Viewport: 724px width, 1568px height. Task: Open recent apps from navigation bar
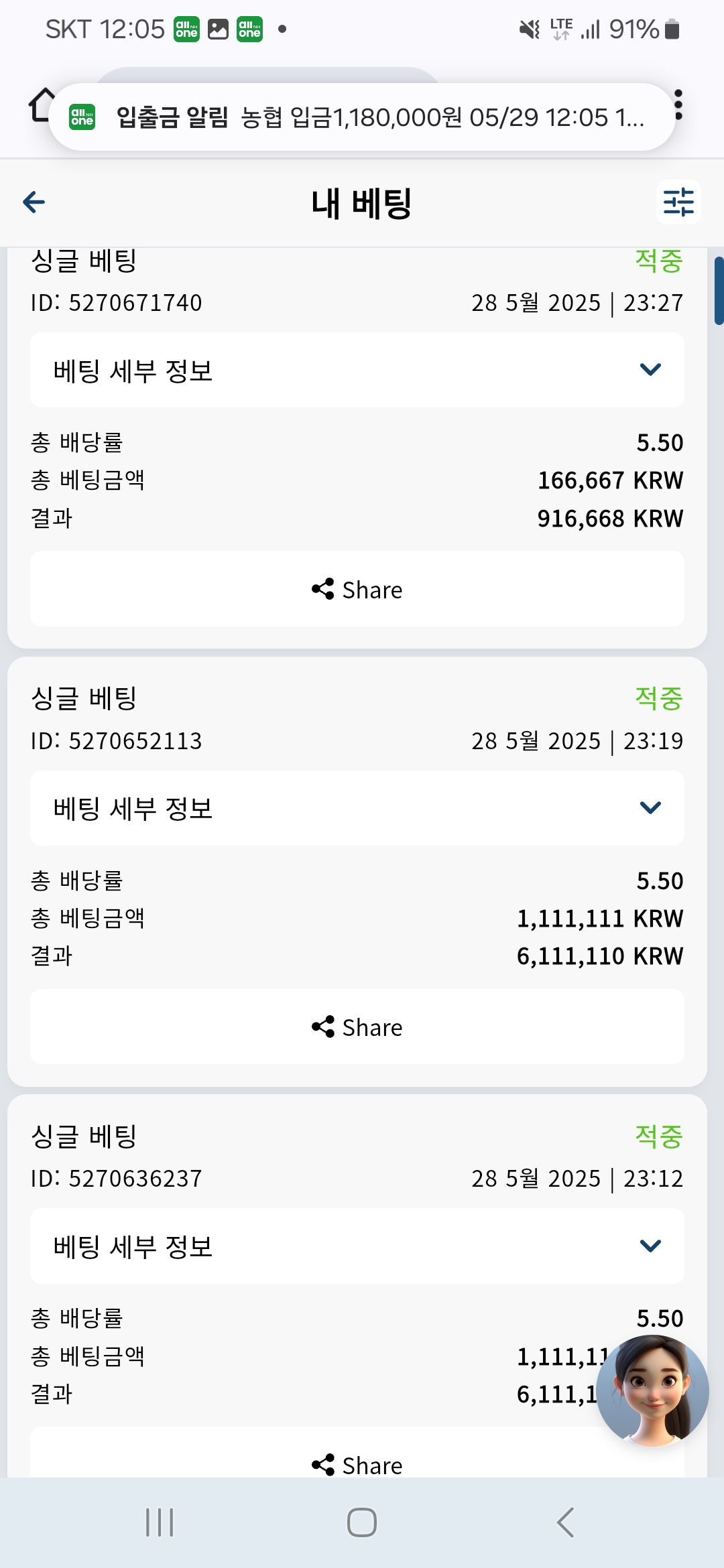tap(160, 1522)
